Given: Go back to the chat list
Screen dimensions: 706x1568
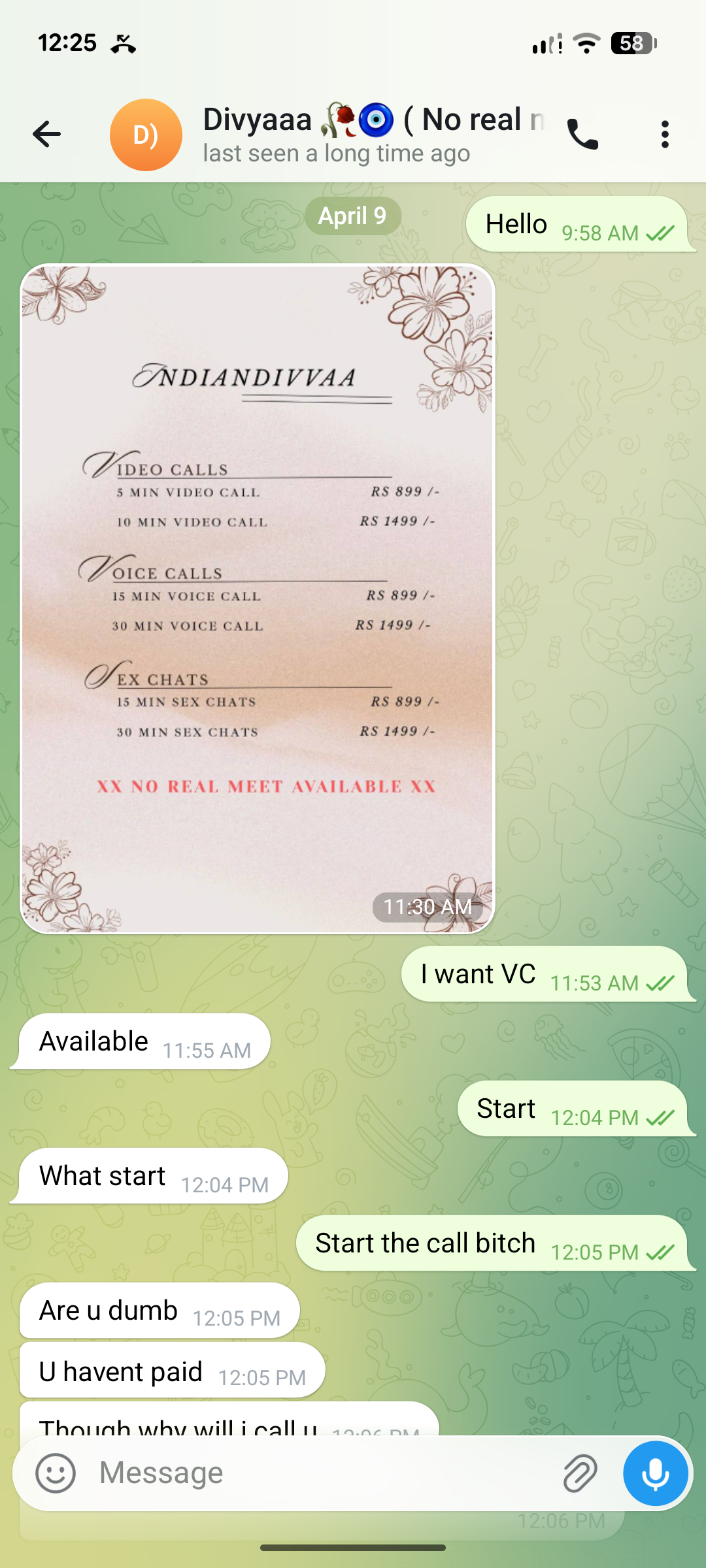Looking at the screenshot, I should click(46, 135).
